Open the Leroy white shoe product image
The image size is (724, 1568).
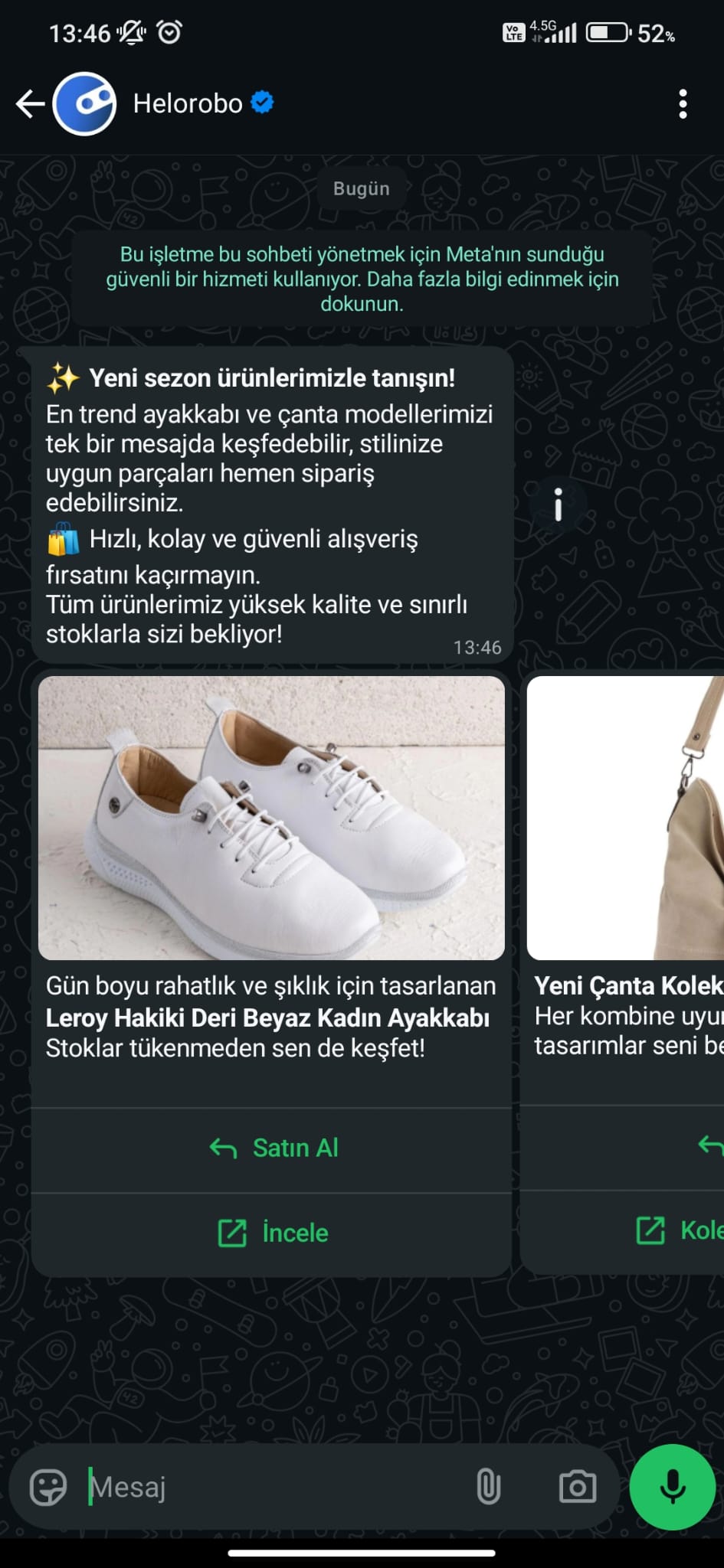(x=271, y=818)
